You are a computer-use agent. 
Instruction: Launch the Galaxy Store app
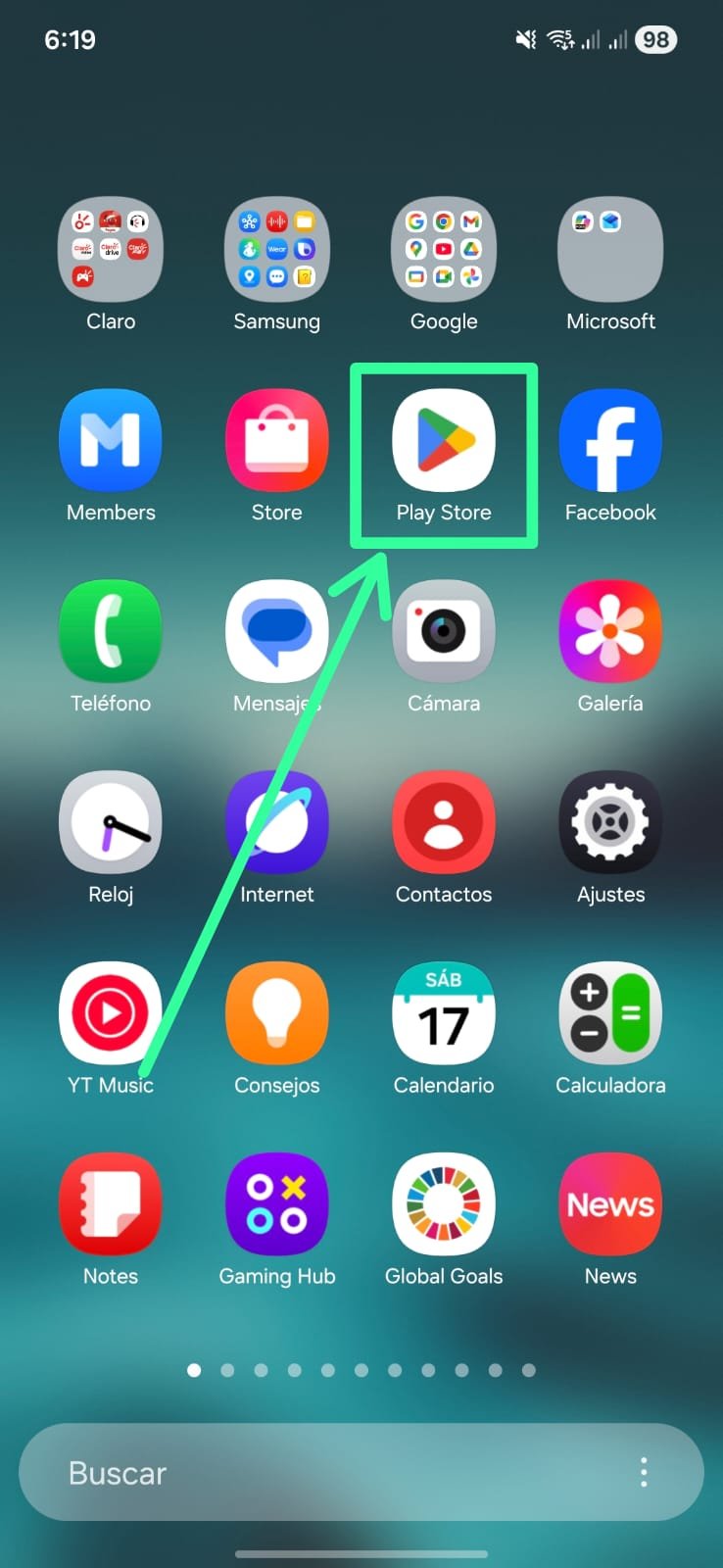coord(277,440)
